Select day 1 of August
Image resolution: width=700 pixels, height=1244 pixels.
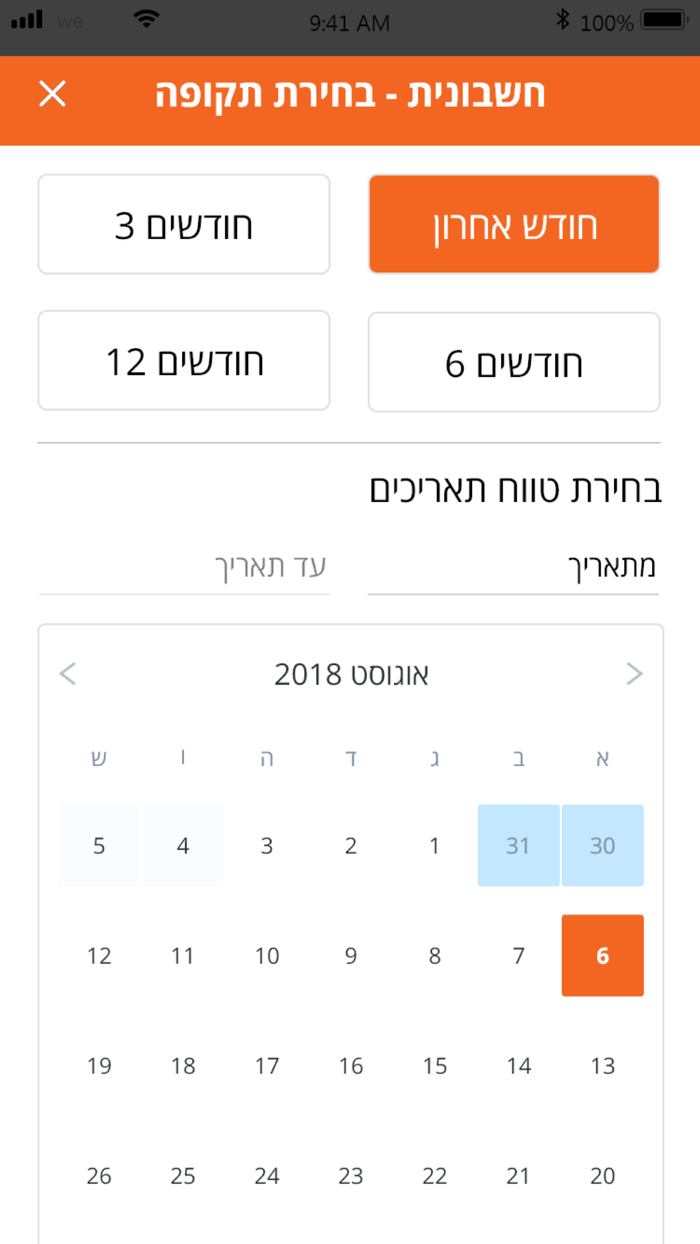click(434, 846)
